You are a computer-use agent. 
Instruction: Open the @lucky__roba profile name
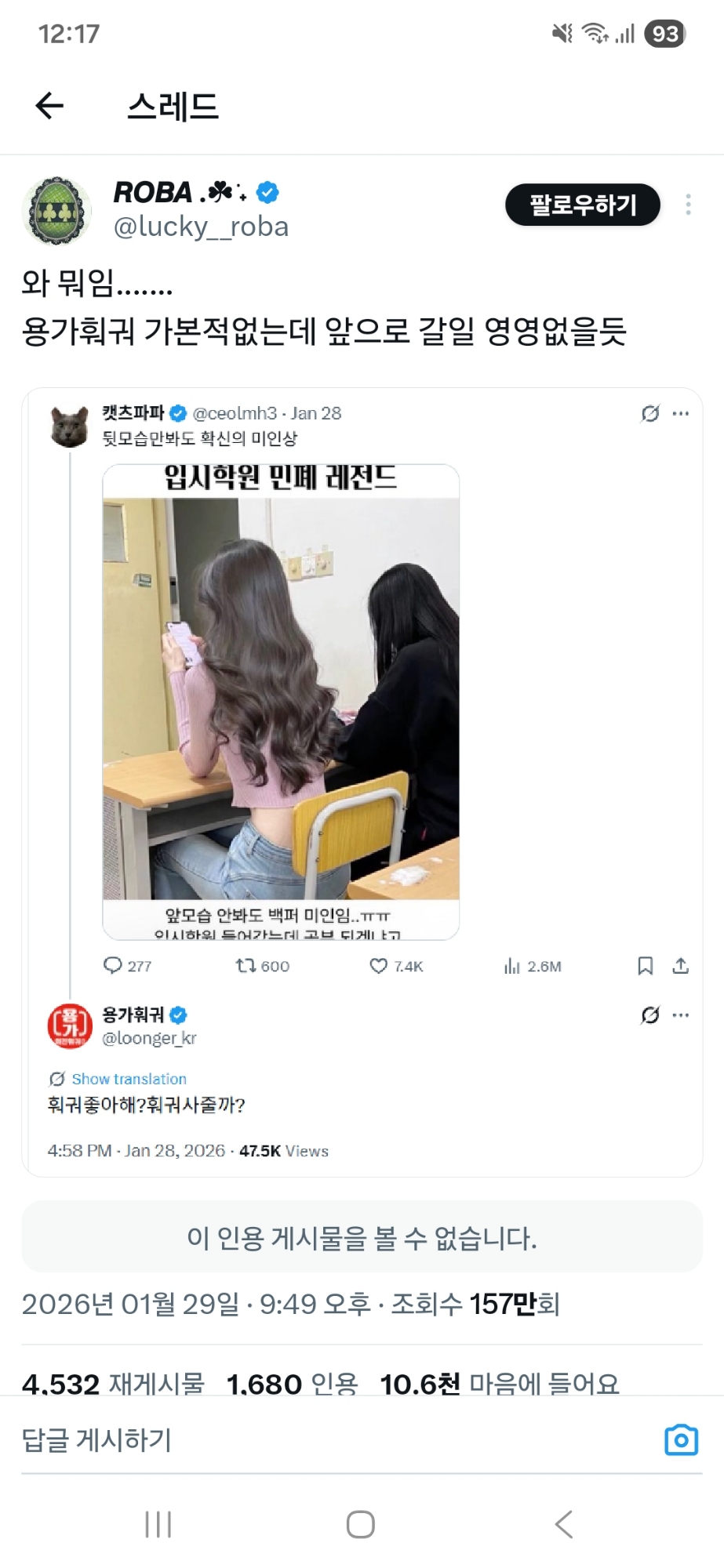pos(201,227)
